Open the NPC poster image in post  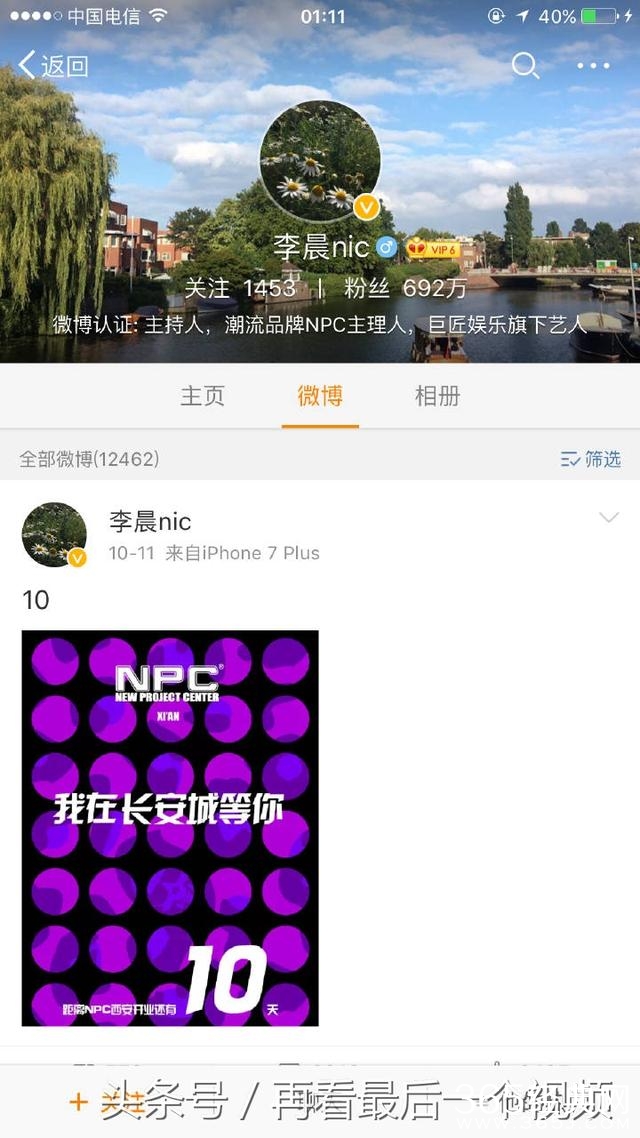coord(170,827)
